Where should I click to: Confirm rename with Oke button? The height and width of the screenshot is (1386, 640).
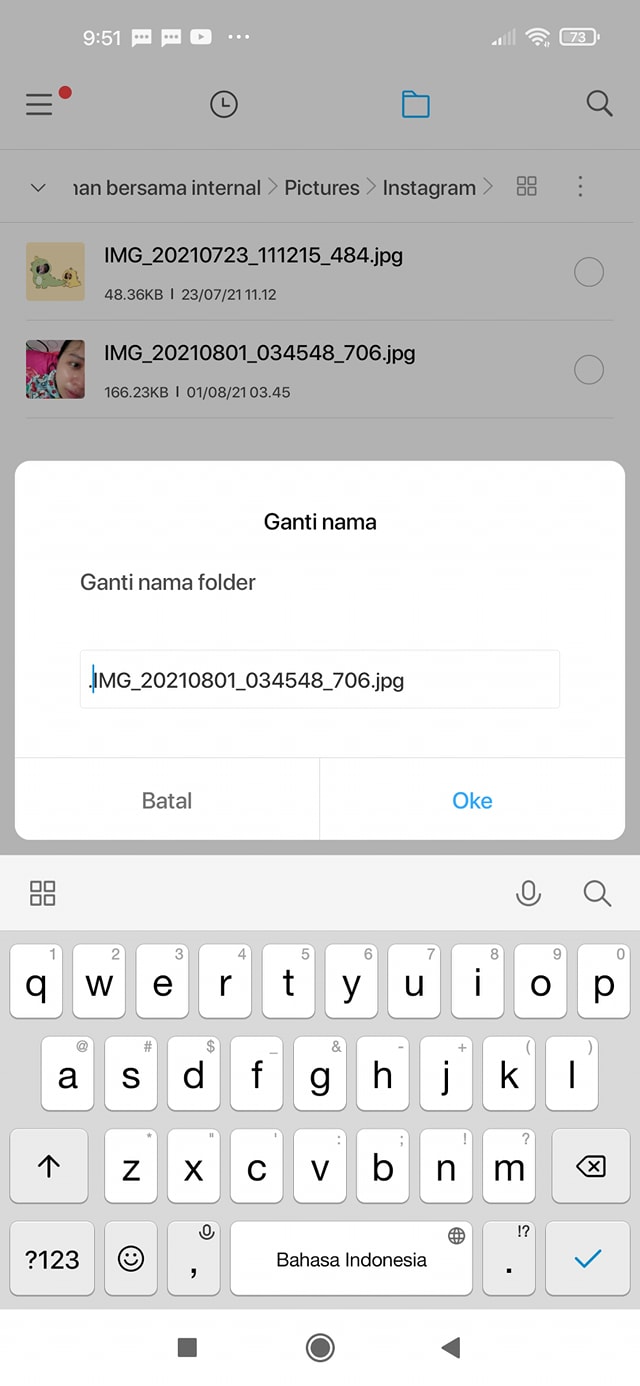(x=472, y=800)
